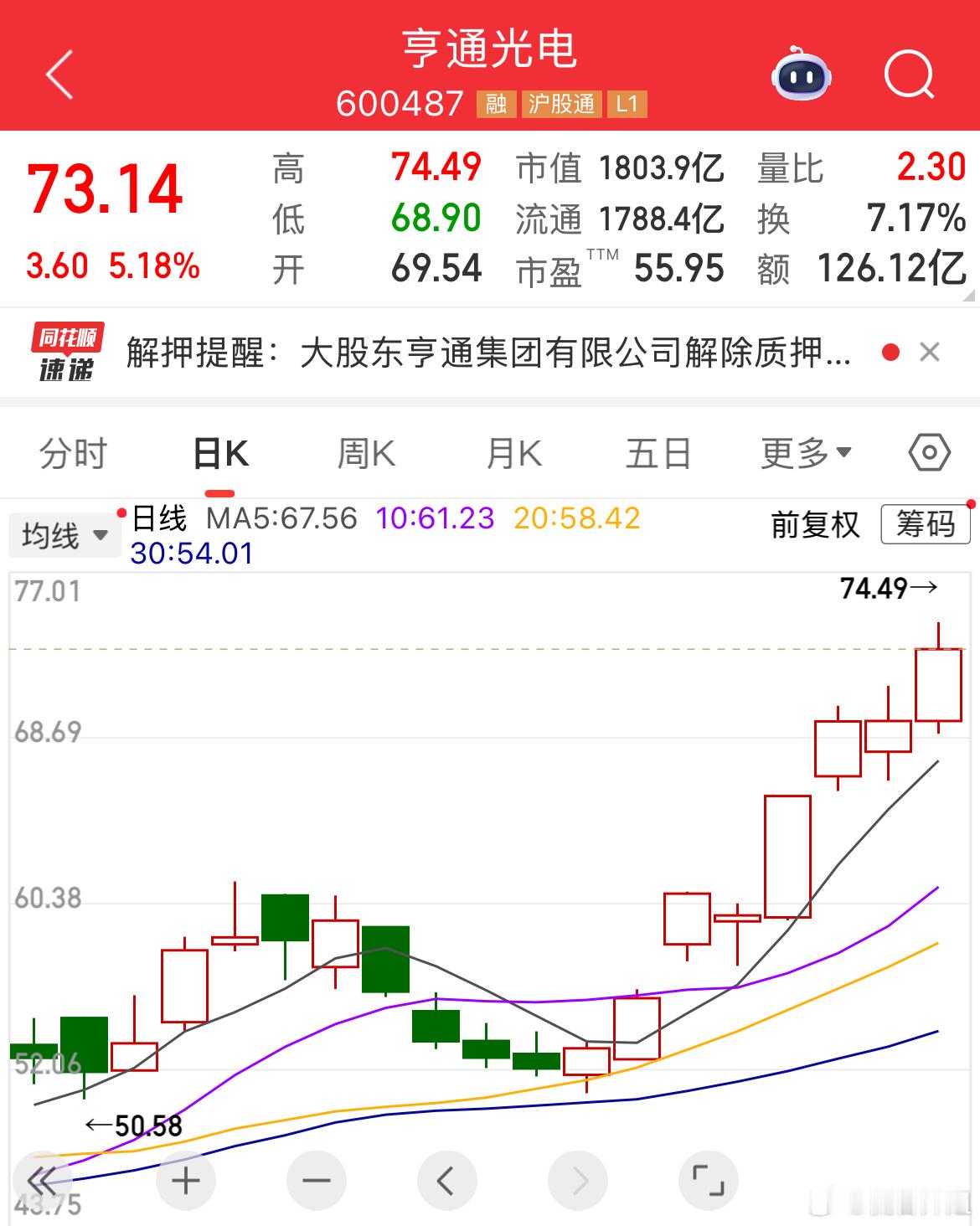980x1226 pixels.
Task: Select the 周K weekly chart tab
Action: point(366,452)
